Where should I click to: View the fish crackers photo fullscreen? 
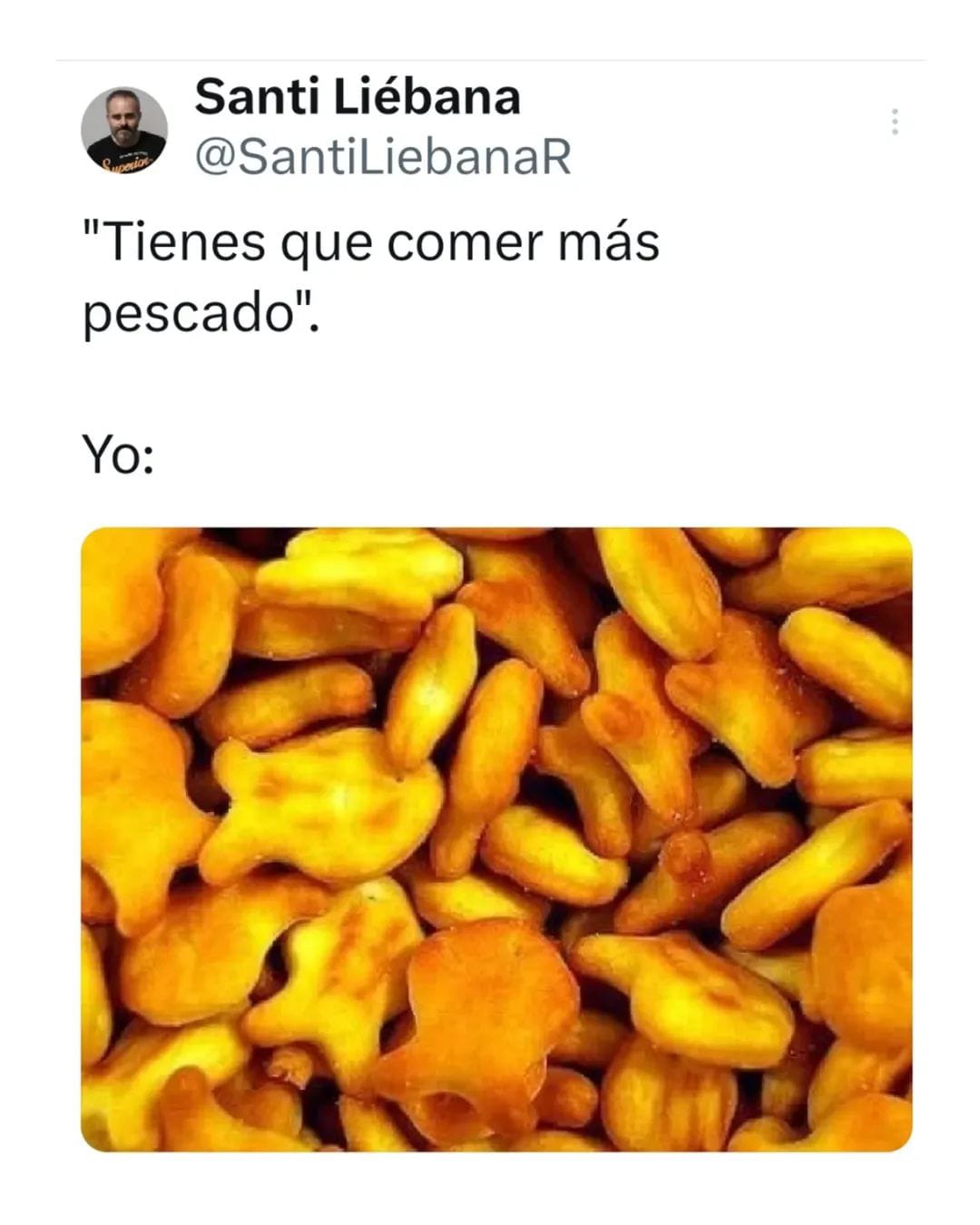496,839
